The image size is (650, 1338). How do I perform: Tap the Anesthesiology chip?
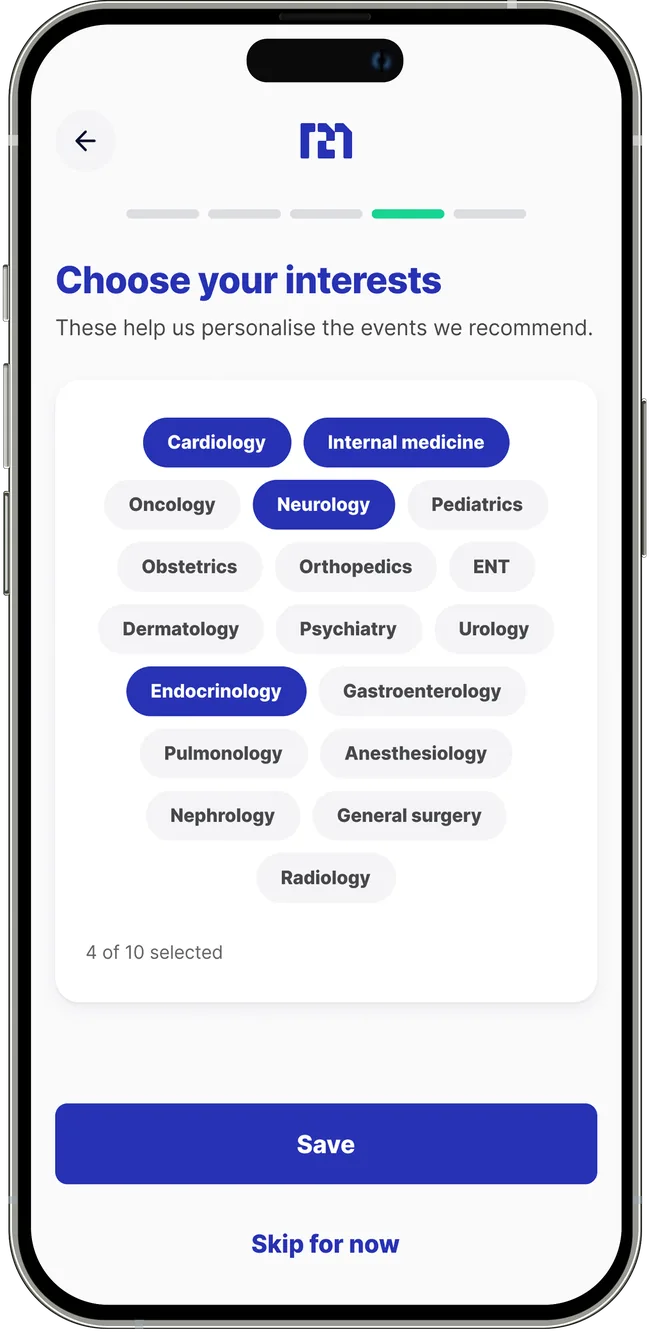416,753
